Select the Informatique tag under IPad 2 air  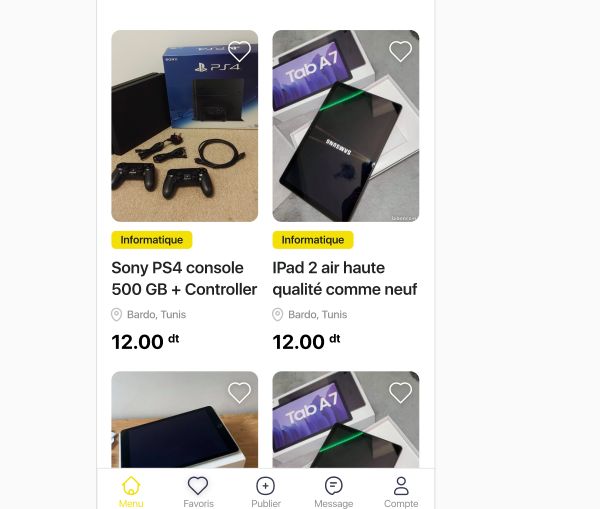click(313, 240)
